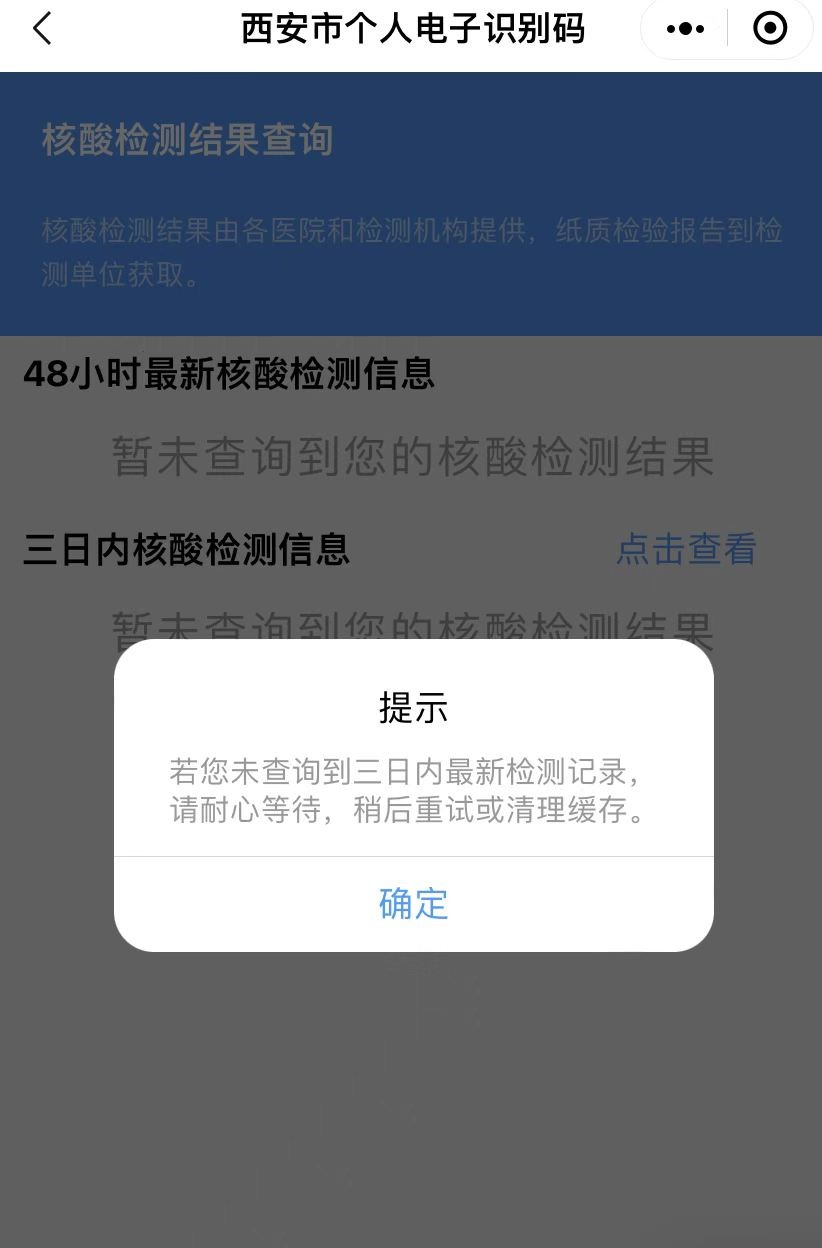Screen dimensions: 822x1248
Task: Open the WeChat mini-program more options menu
Action: pyautogui.click(x=683, y=29)
